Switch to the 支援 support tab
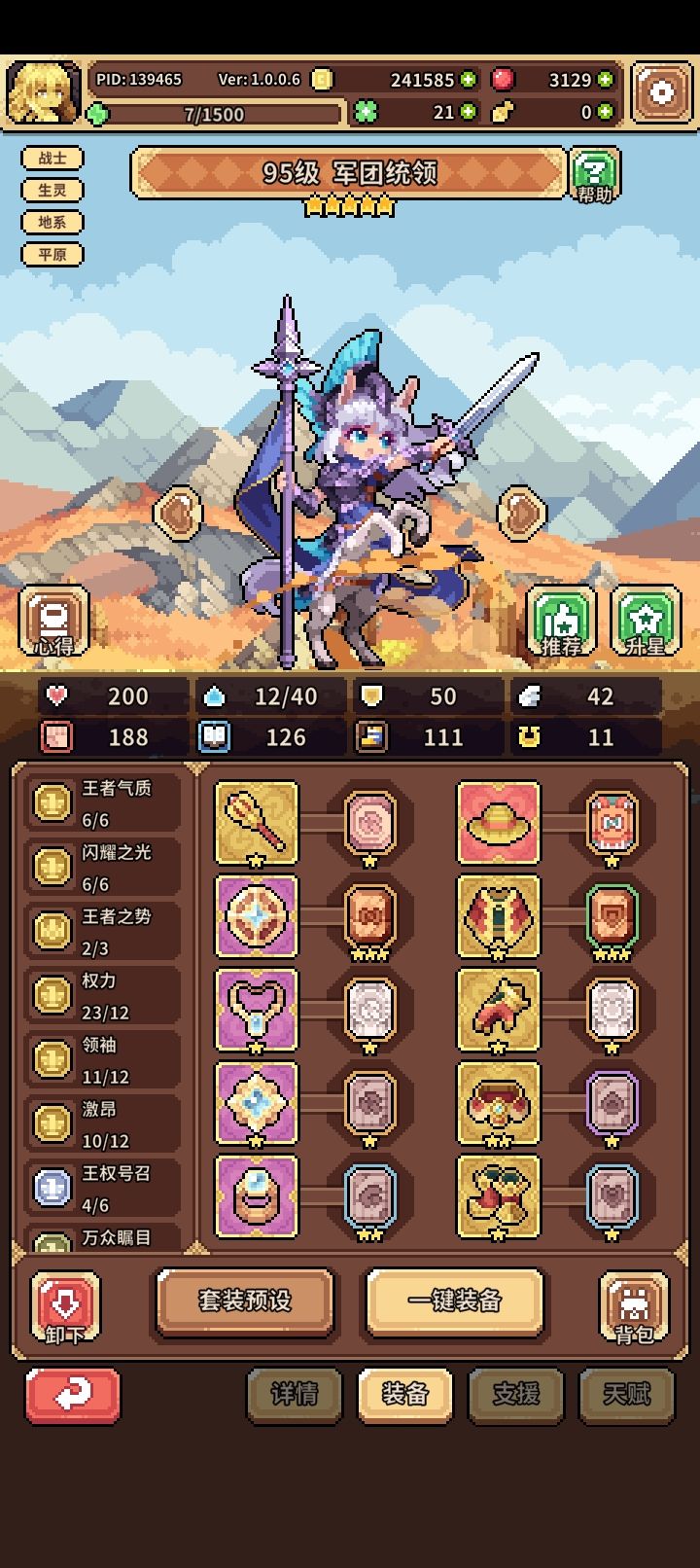This screenshot has width=700, height=1568. 516,1395
